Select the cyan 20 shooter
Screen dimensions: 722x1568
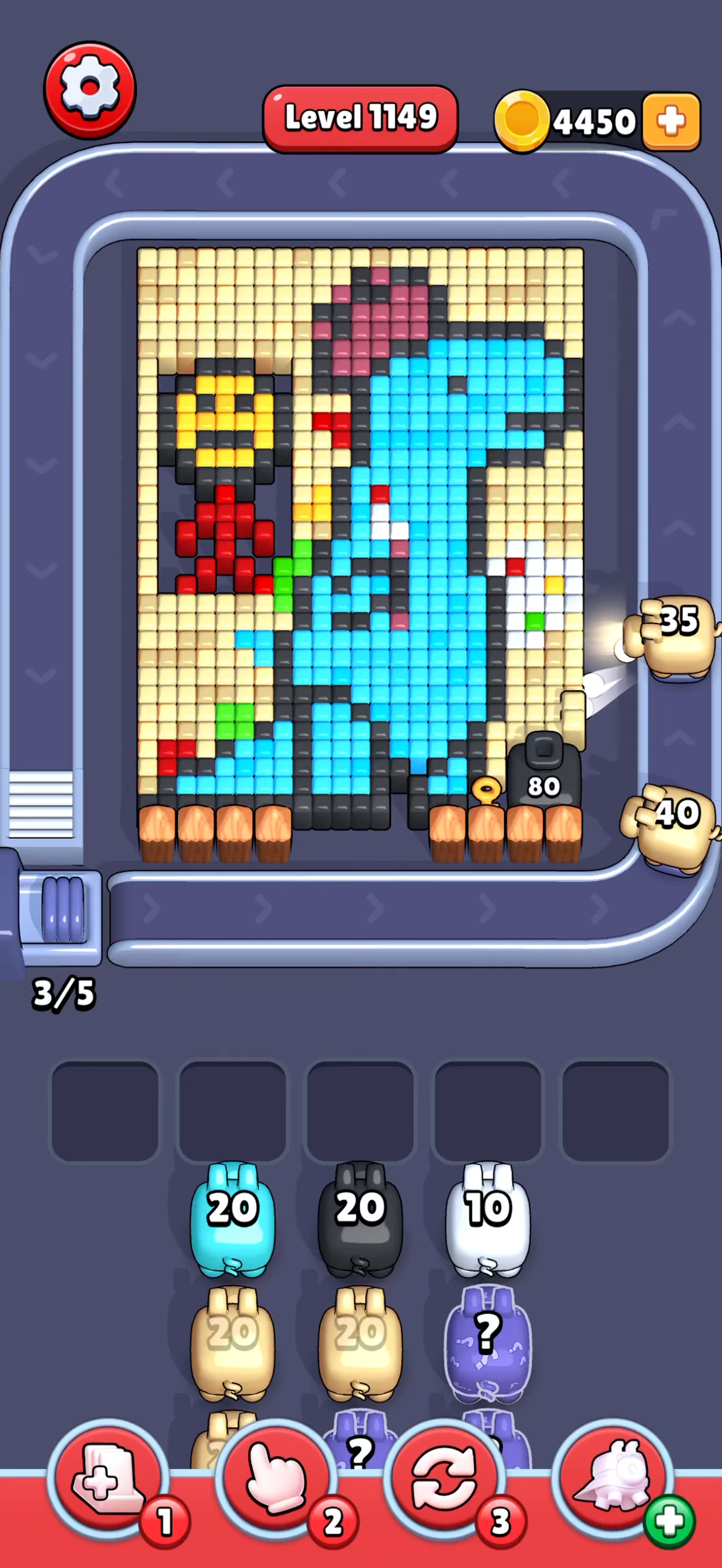pyautogui.click(x=232, y=1220)
